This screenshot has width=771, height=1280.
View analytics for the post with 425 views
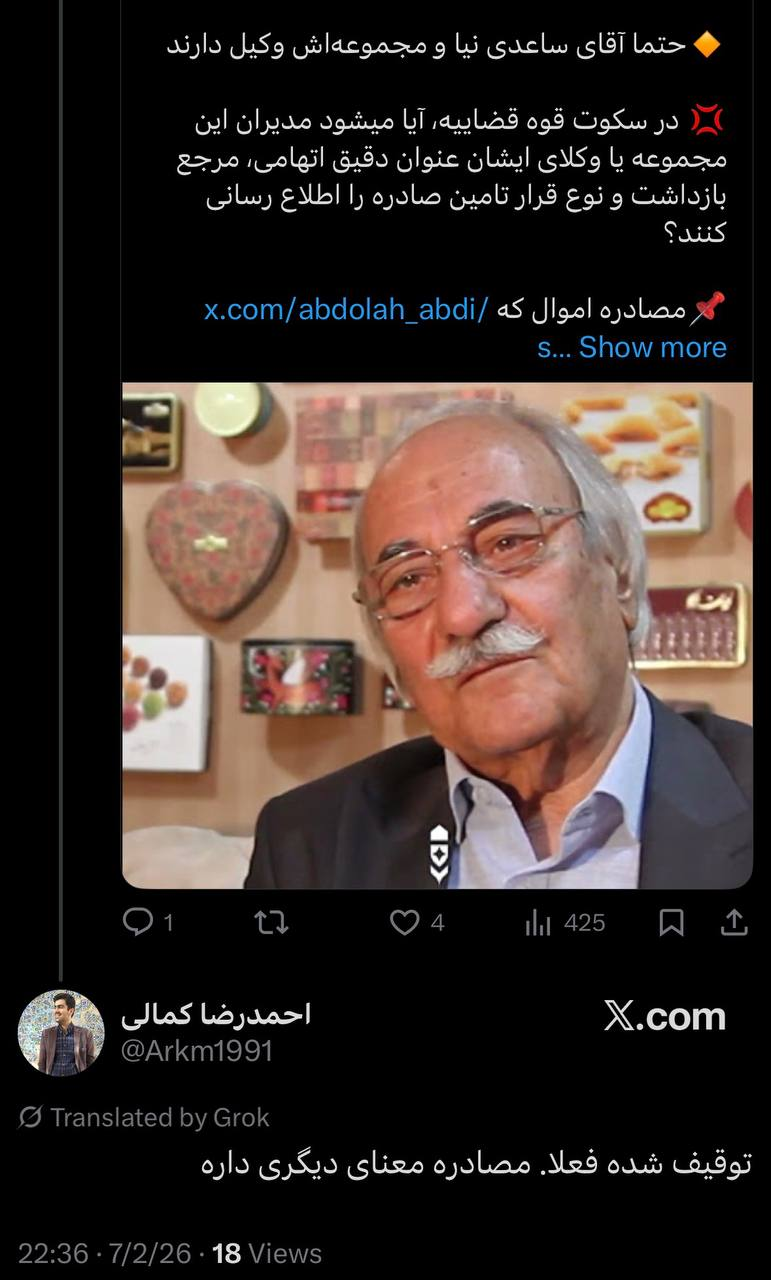tap(538, 922)
